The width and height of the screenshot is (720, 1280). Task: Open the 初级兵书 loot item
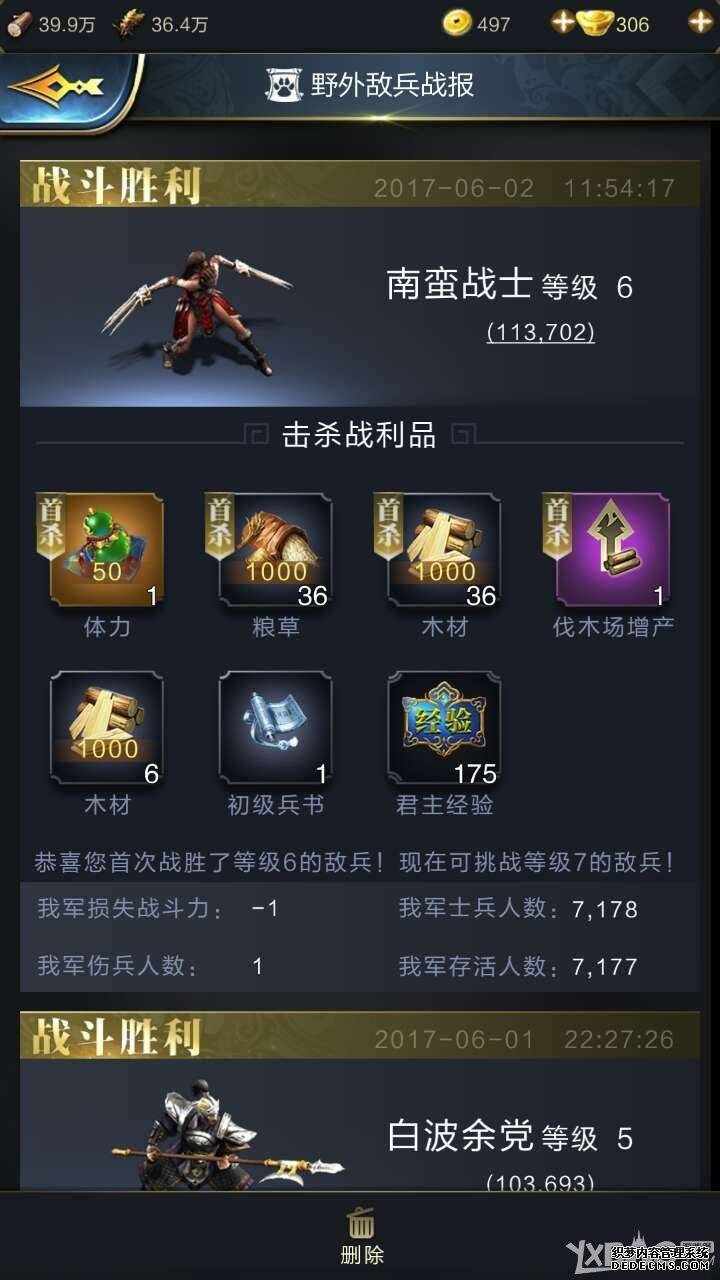[x=276, y=728]
